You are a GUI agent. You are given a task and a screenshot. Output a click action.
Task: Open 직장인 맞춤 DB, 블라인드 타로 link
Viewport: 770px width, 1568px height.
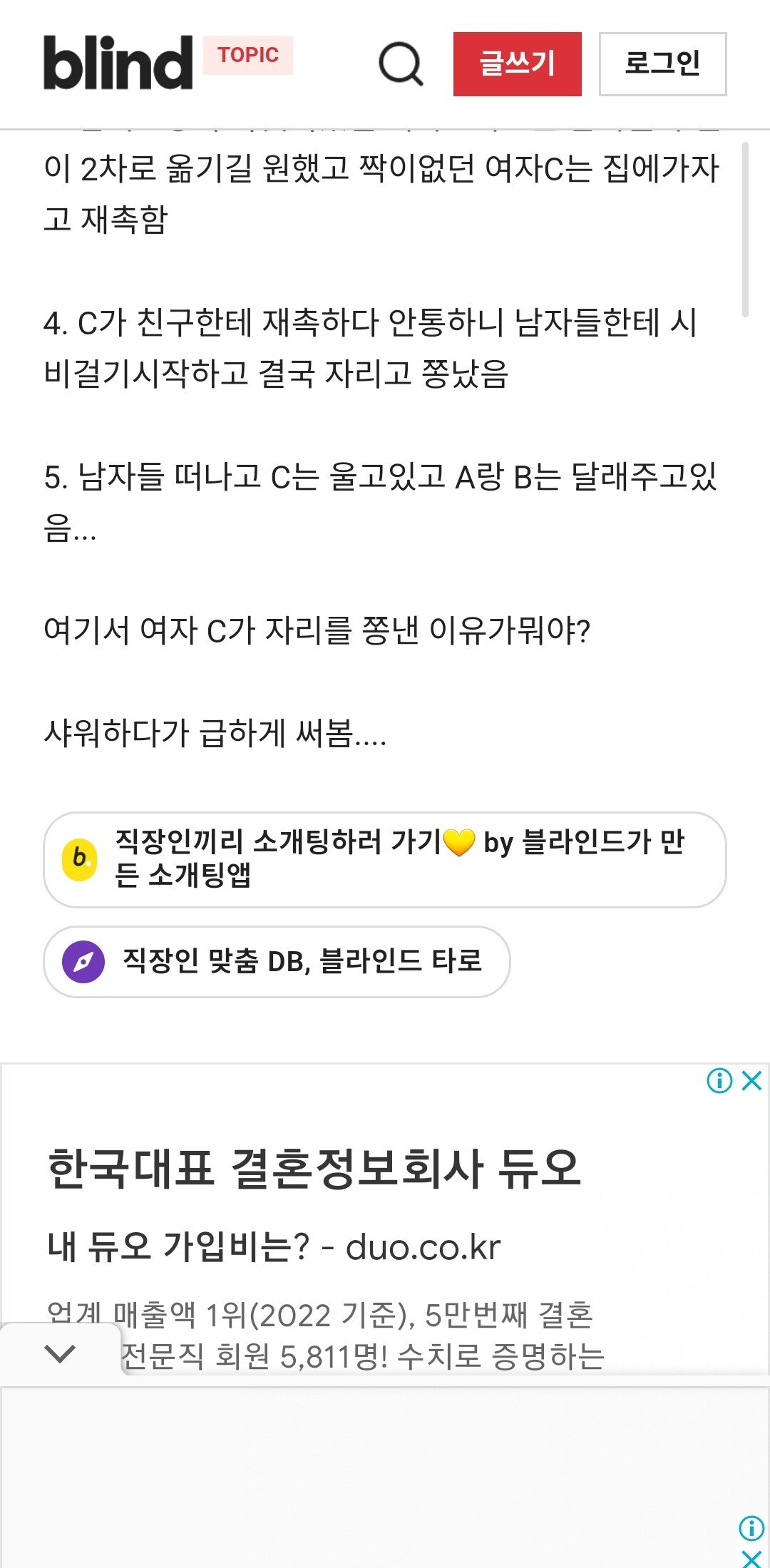277,961
